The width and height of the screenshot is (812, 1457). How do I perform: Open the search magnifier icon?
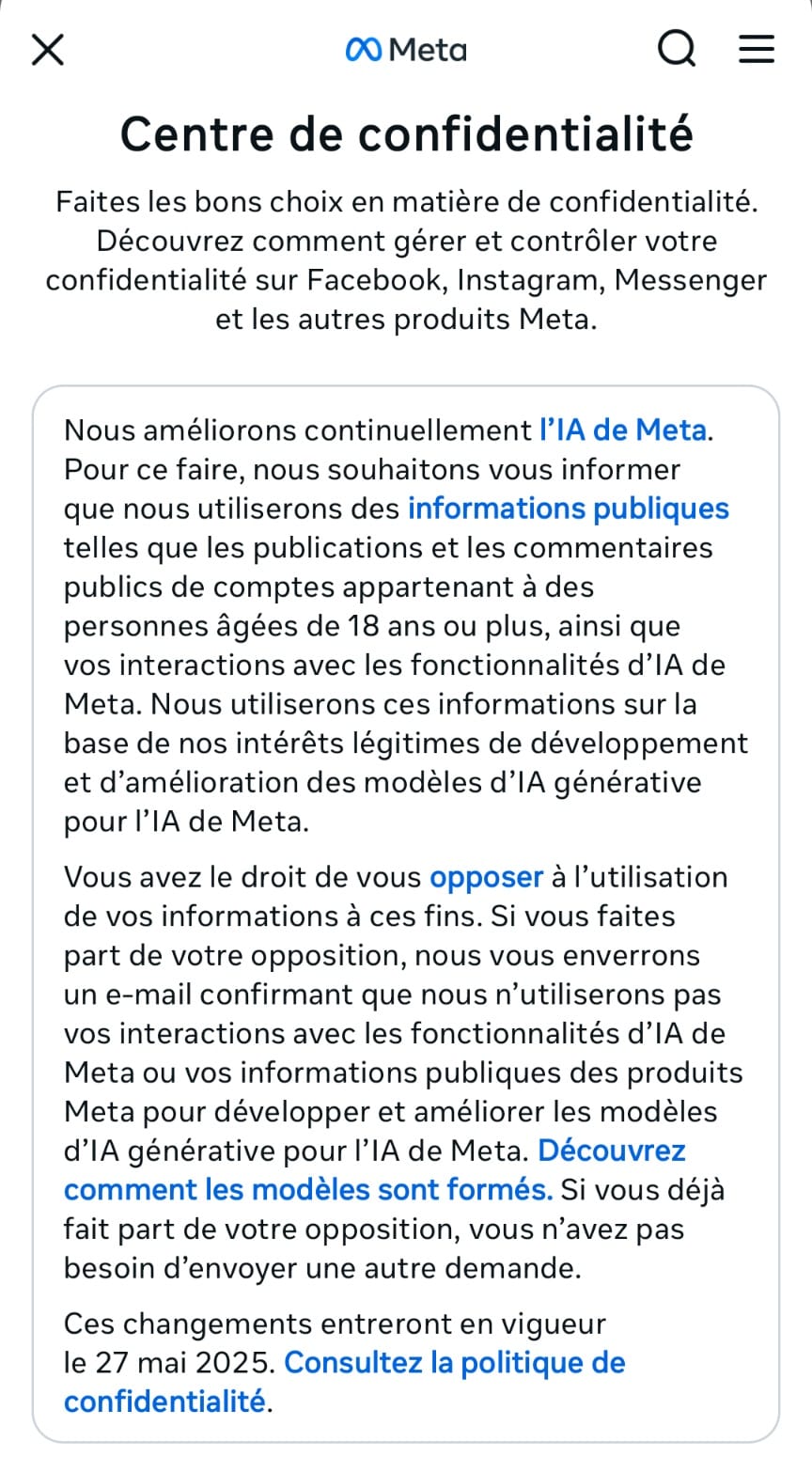[x=677, y=49]
